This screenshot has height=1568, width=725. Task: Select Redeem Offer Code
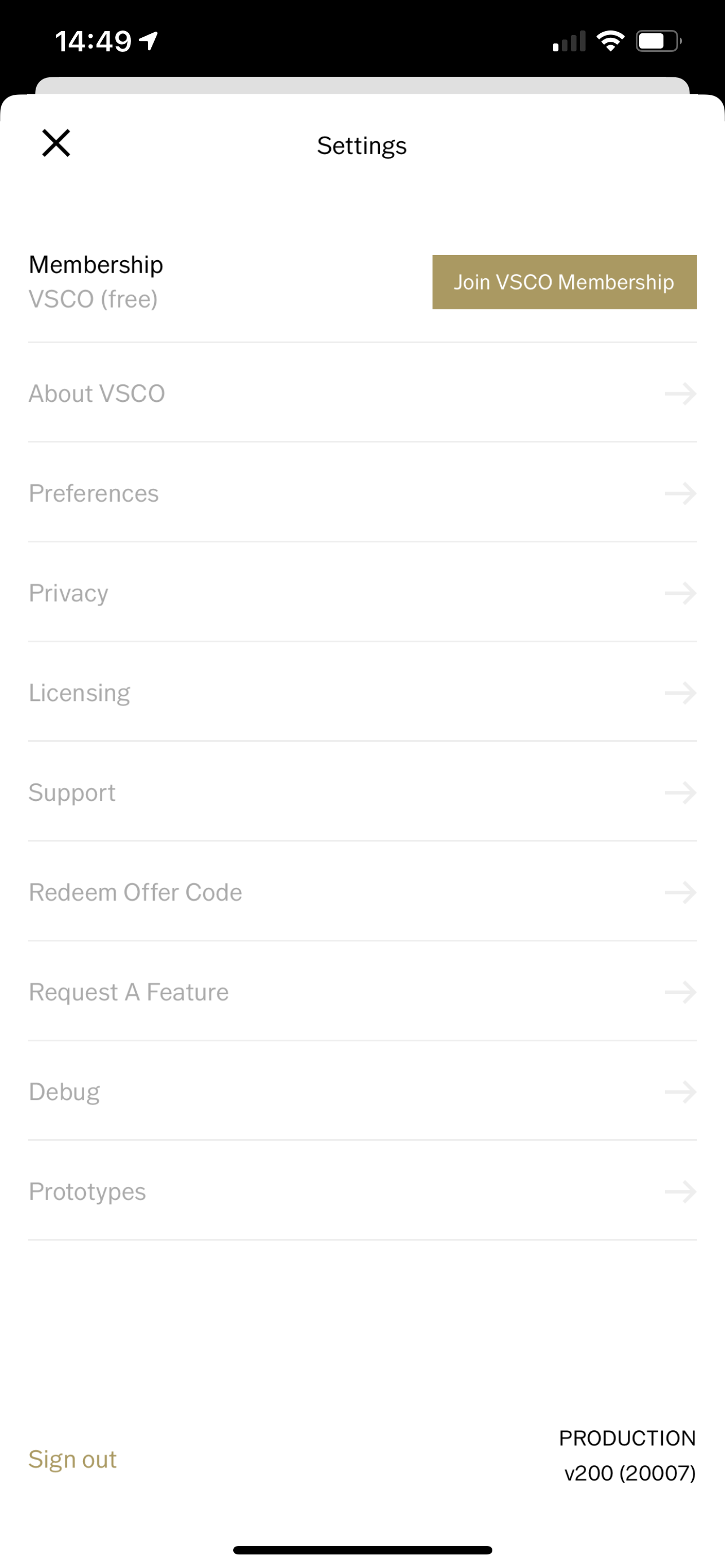[x=361, y=893]
